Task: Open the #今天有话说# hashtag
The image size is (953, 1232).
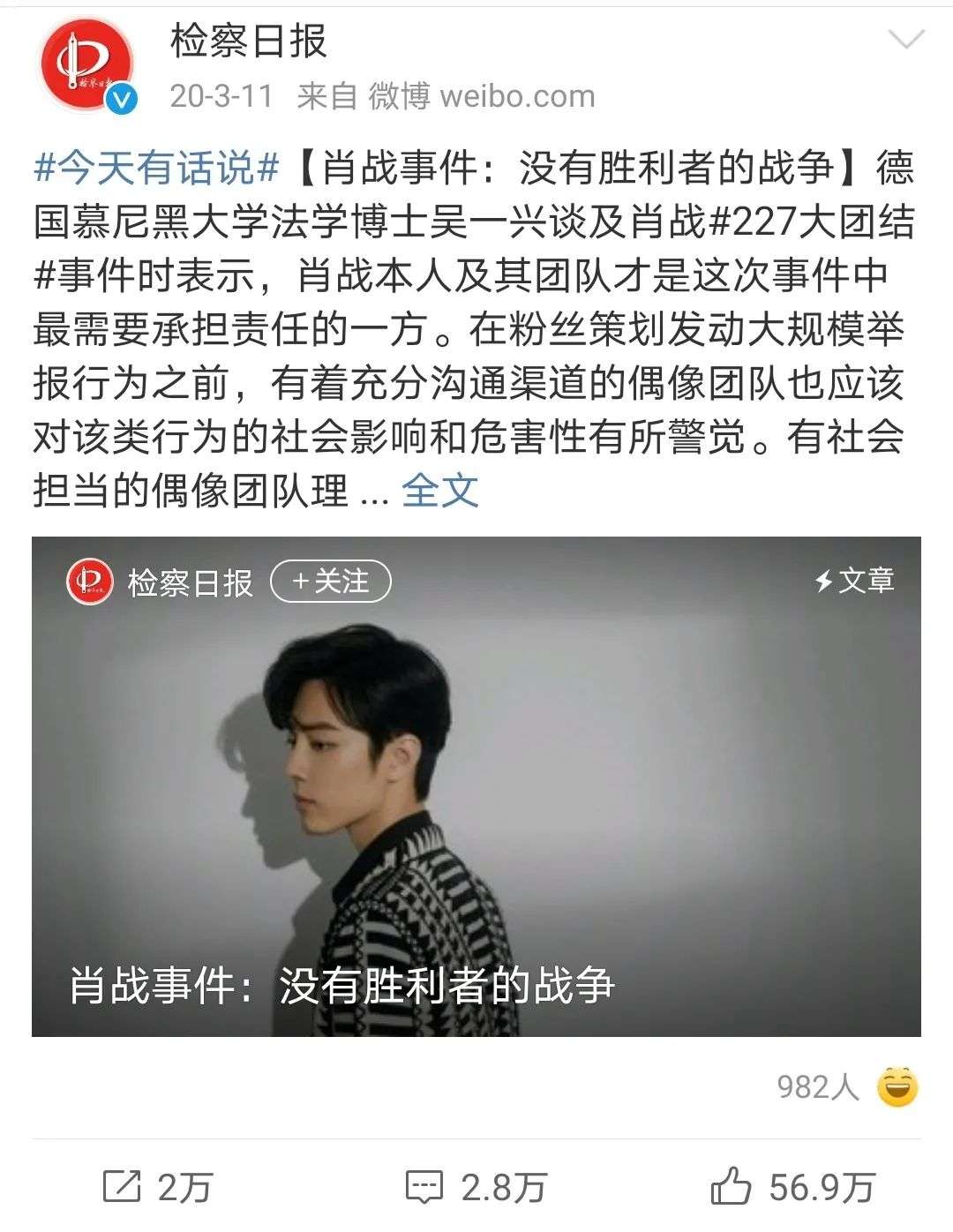Action: point(156,168)
